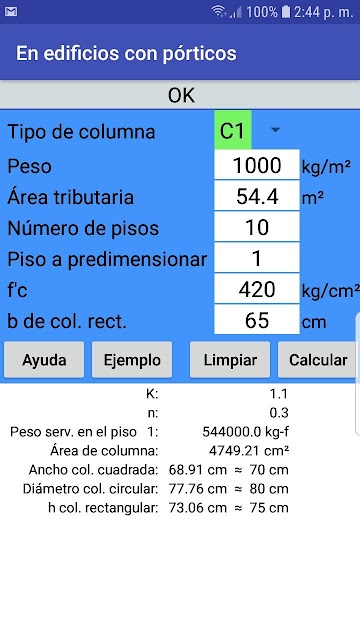Screen dimensions: 360x640
Task: Edit the Área tributaria field
Action: [x=257, y=196]
